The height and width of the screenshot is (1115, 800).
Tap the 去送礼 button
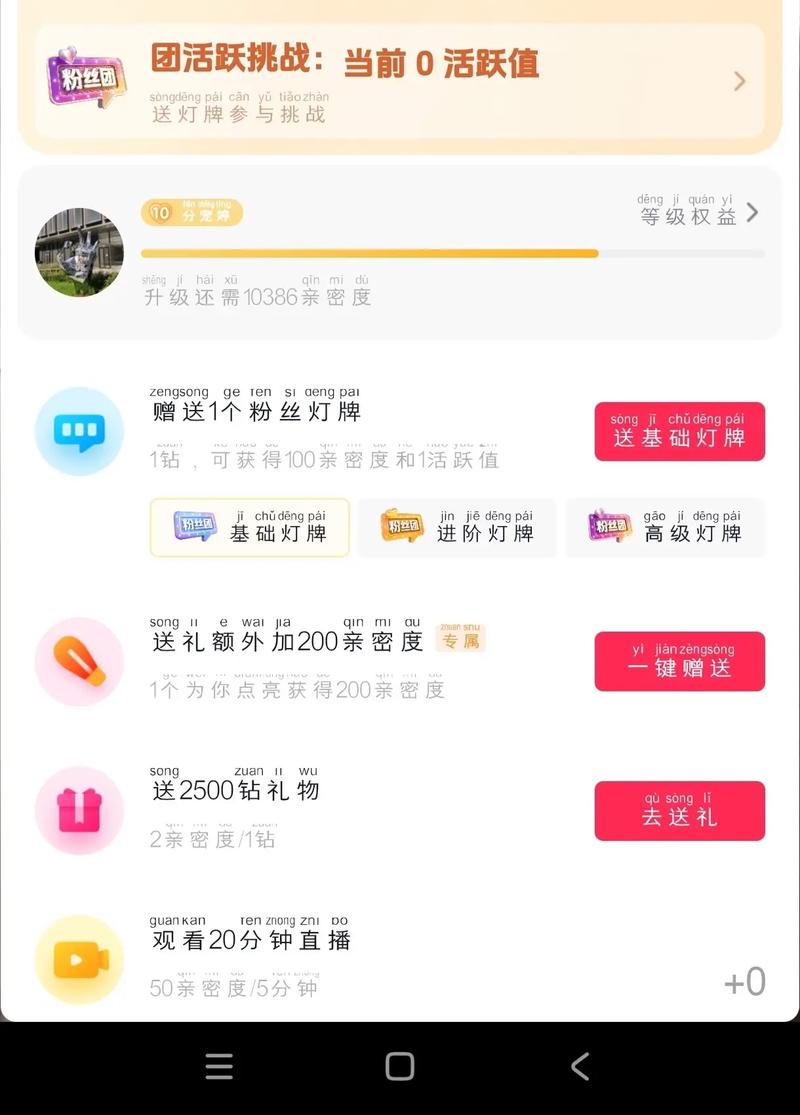[x=679, y=810]
